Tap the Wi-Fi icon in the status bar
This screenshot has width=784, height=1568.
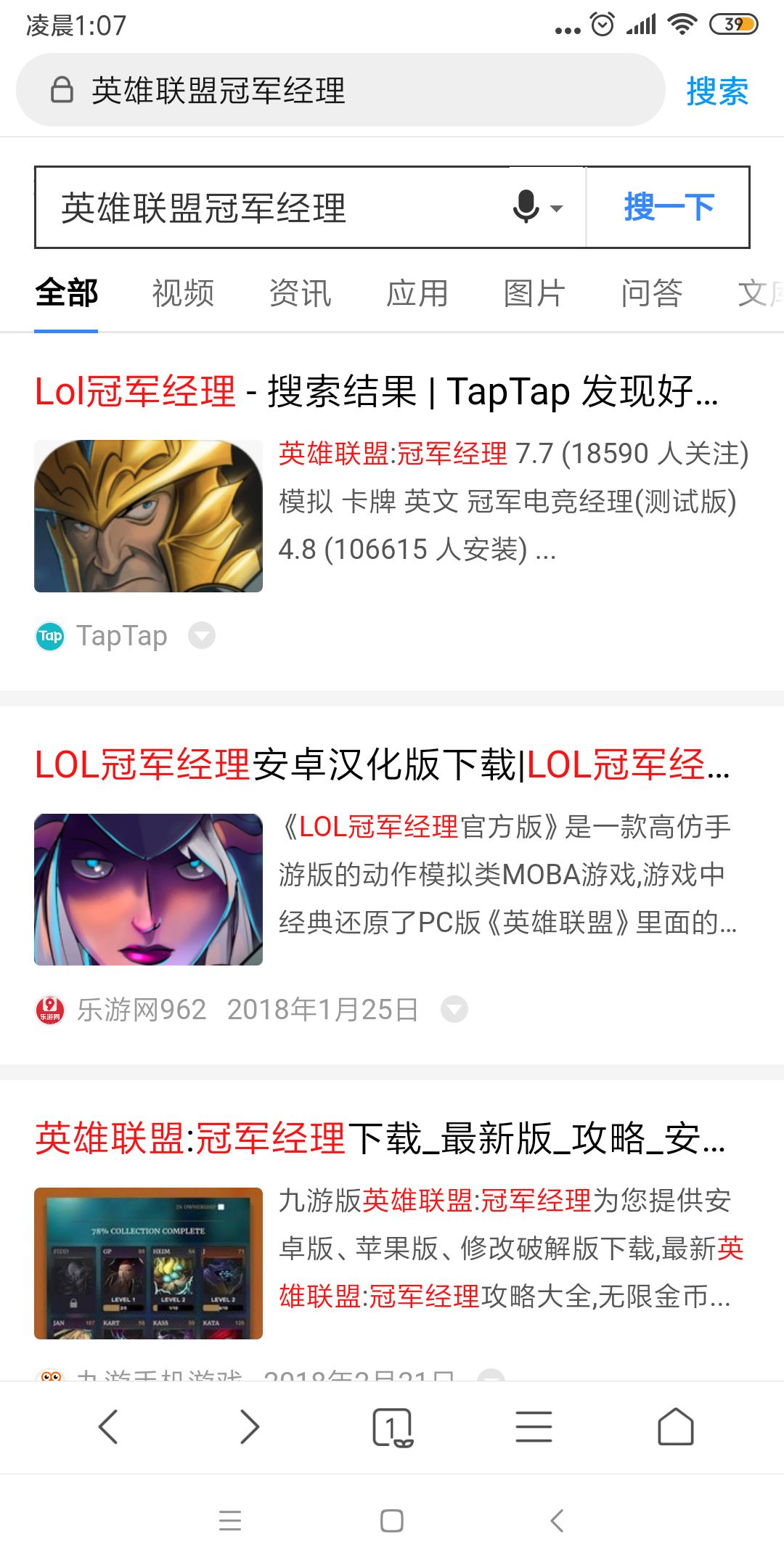click(x=683, y=24)
